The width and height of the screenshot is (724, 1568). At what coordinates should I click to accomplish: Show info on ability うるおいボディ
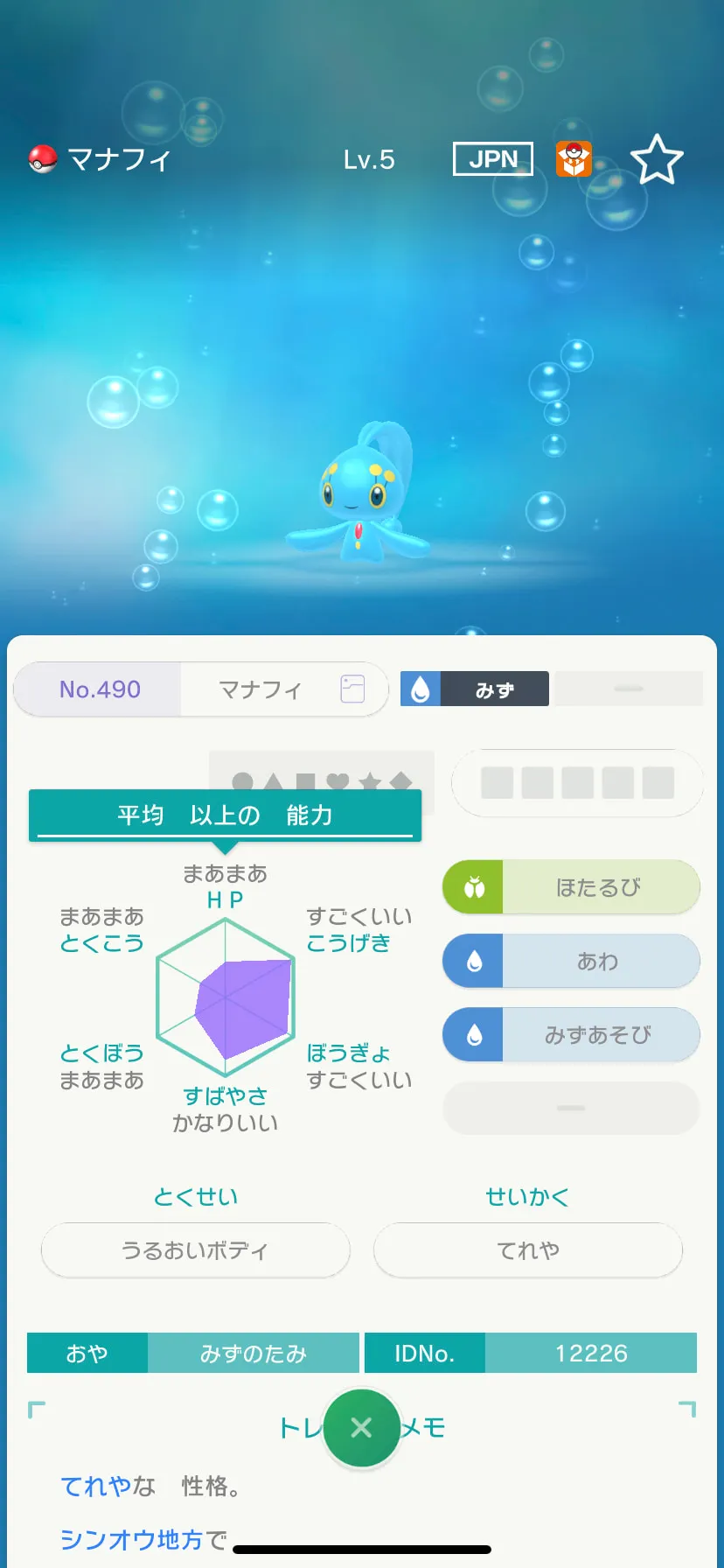click(x=195, y=1249)
